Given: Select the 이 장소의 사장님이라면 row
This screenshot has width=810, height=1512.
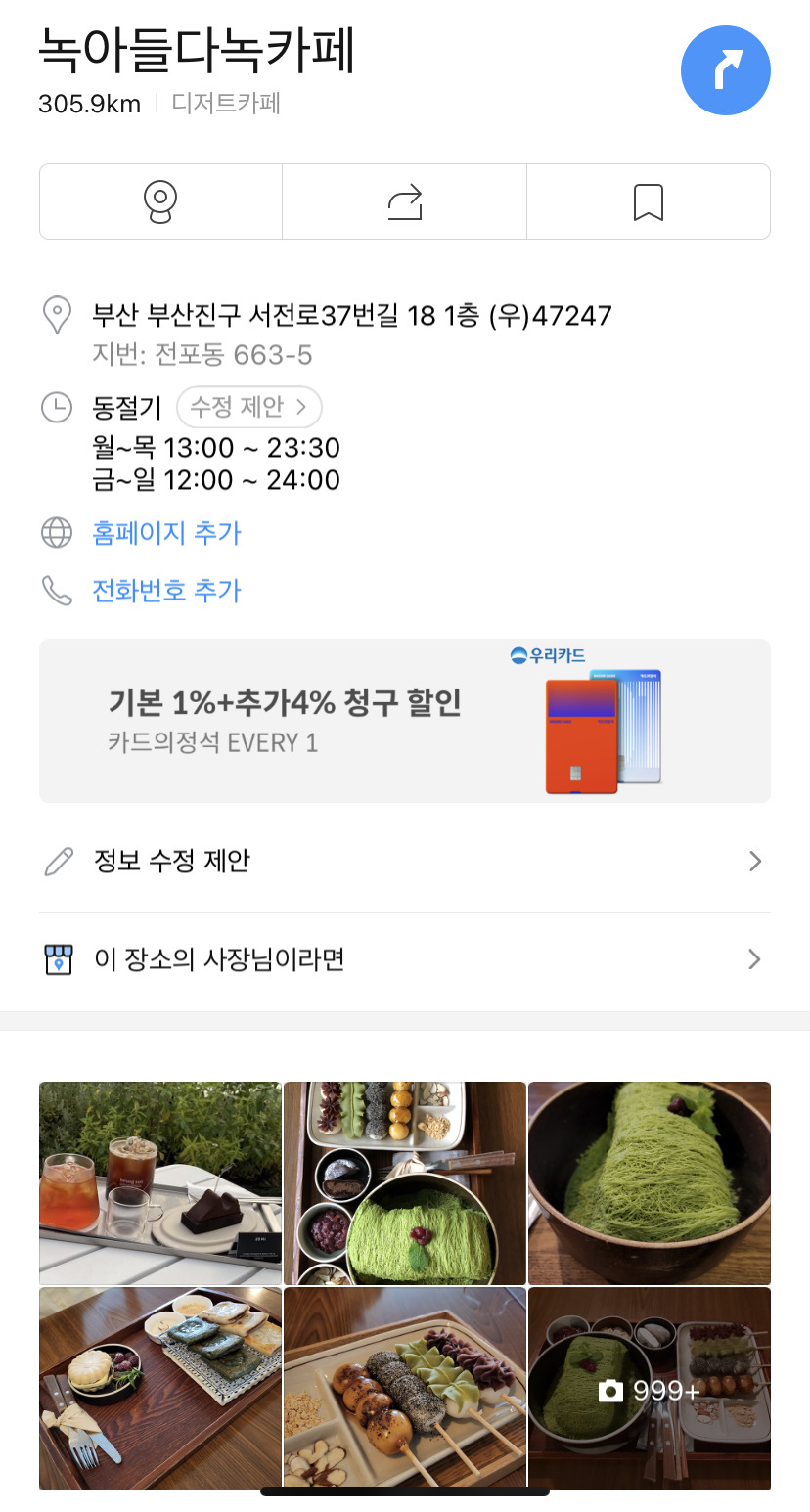Looking at the screenshot, I should (404, 959).
